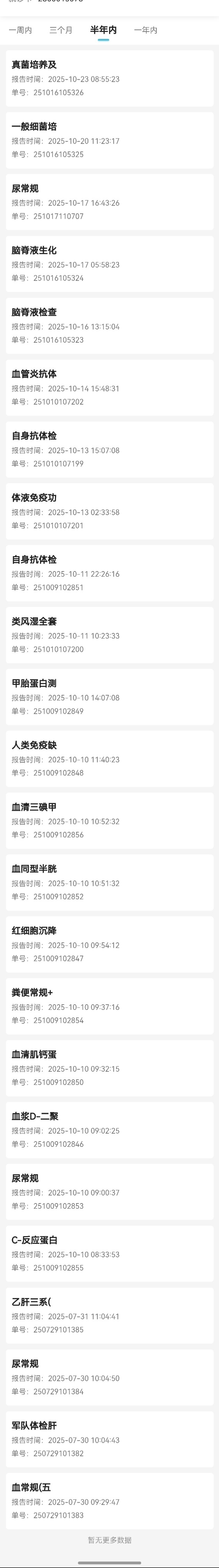View 甲胎蛋白测 report details
This screenshot has width=219, height=1568.
point(109,697)
